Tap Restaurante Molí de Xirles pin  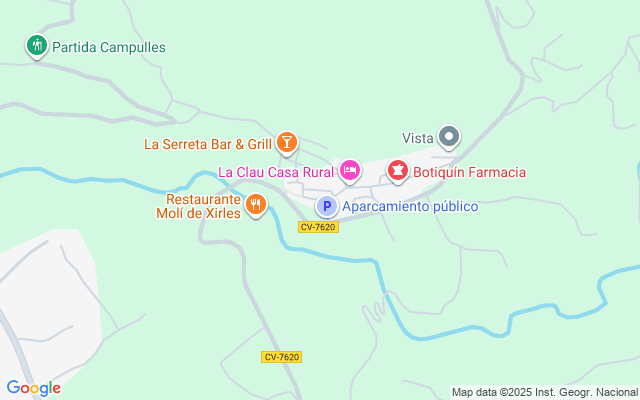[x=256, y=204]
